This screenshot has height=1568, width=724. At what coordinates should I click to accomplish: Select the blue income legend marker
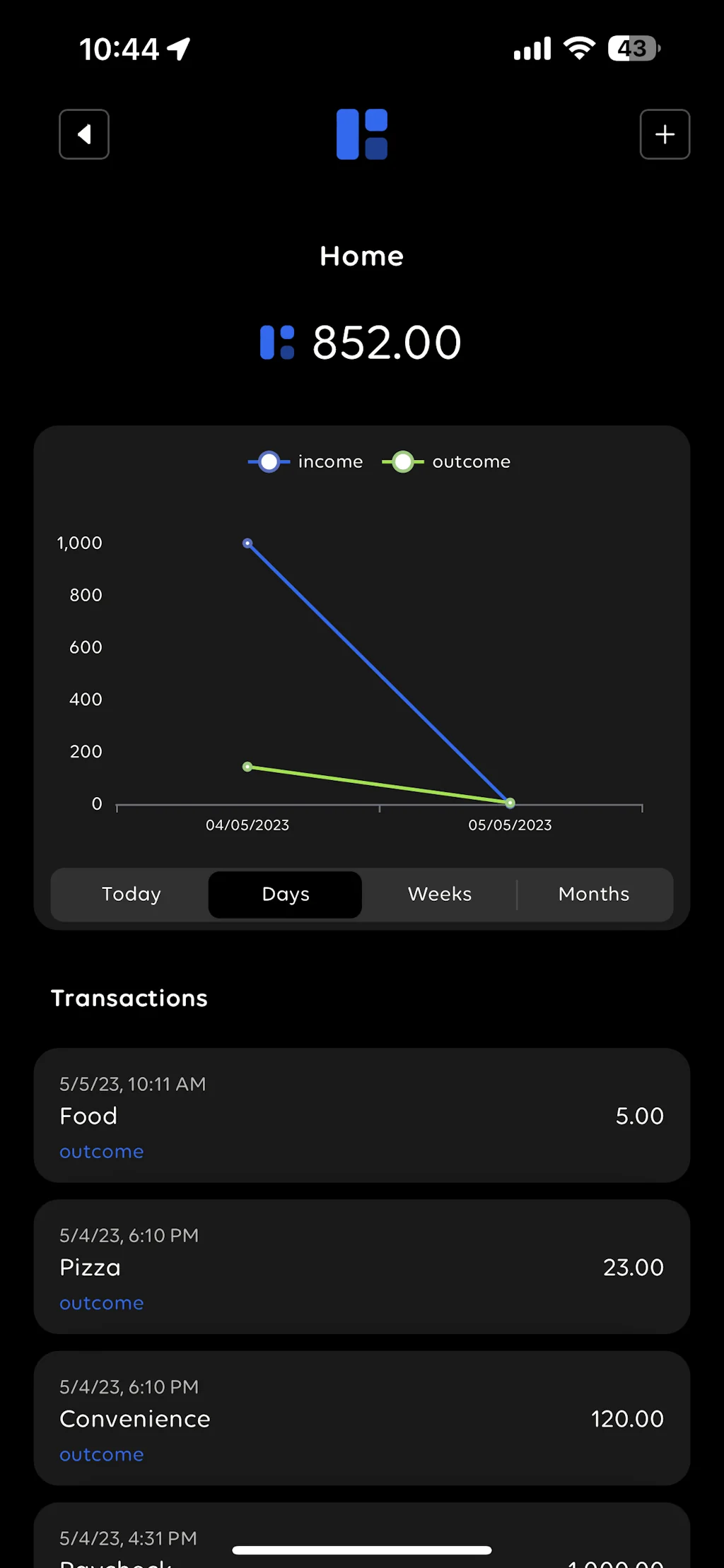click(269, 461)
